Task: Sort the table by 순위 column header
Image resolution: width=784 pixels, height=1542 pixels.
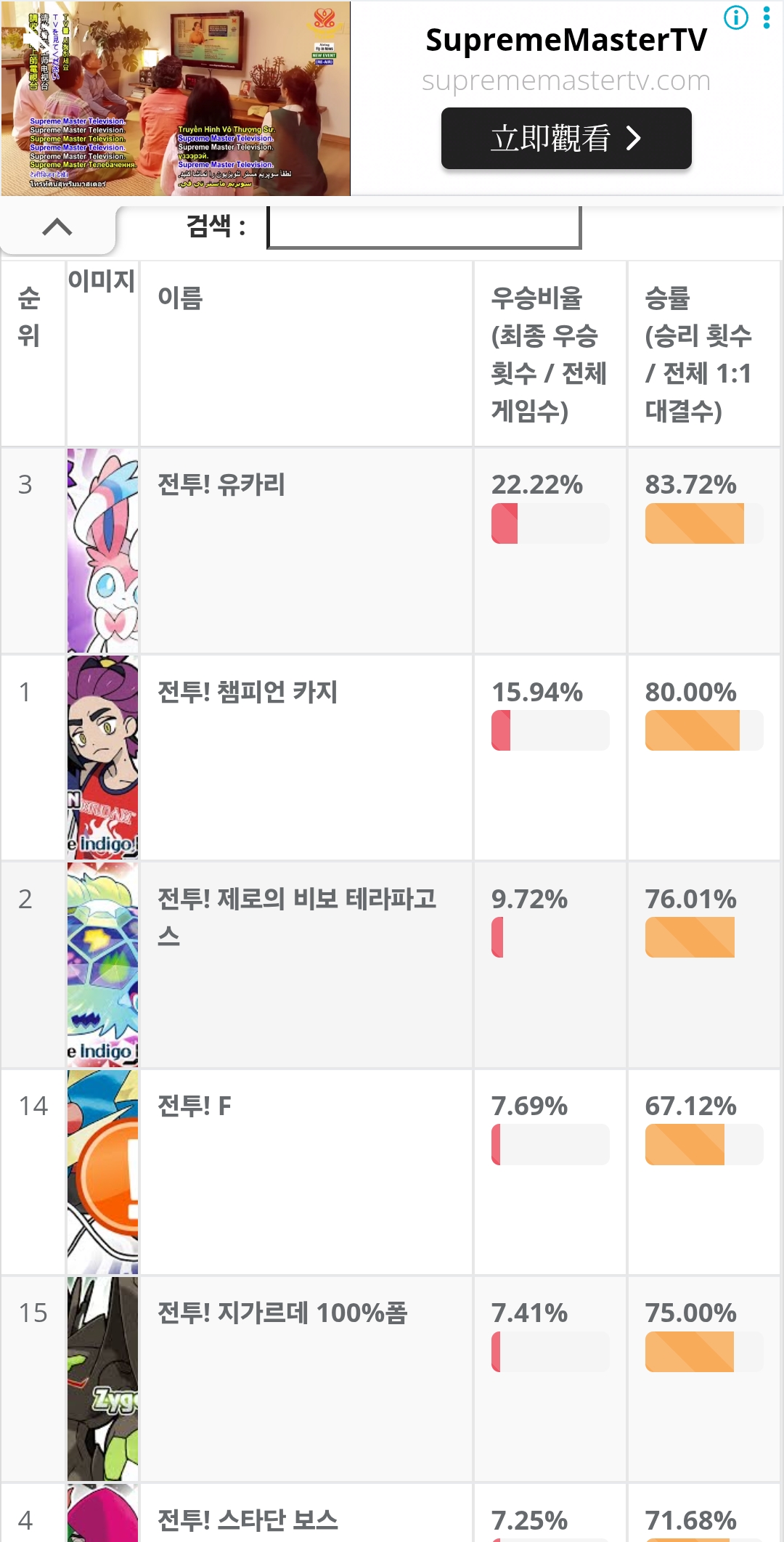Action: point(29,317)
